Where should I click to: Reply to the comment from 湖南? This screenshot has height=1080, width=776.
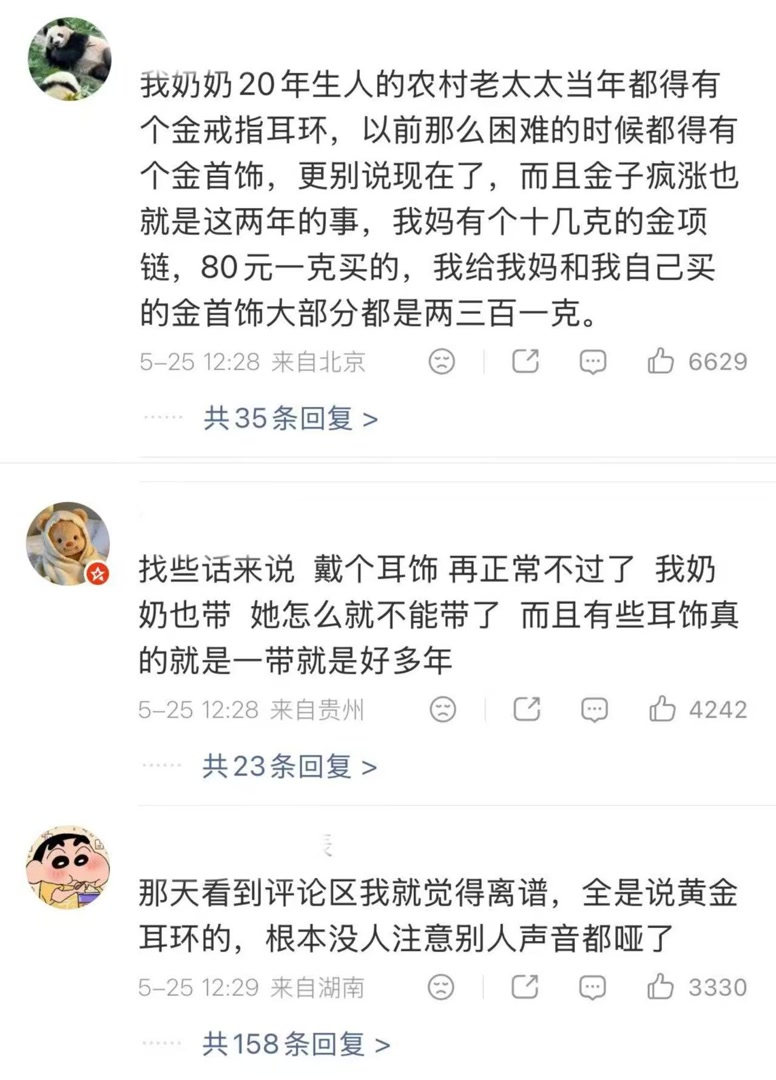(x=592, y=987)
